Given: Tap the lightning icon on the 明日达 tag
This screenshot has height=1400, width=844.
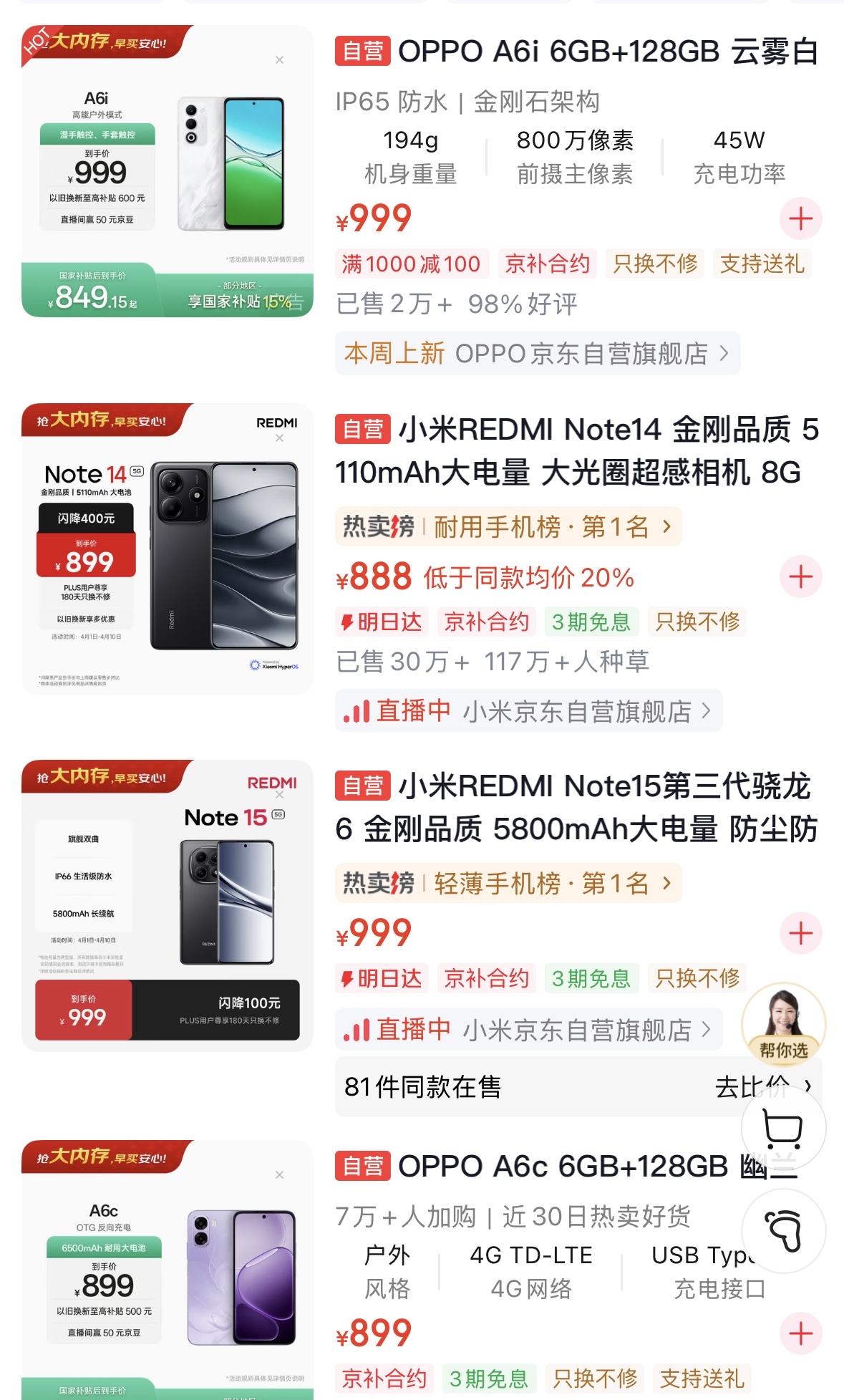Looking at the screenshot, I should 347,622.
